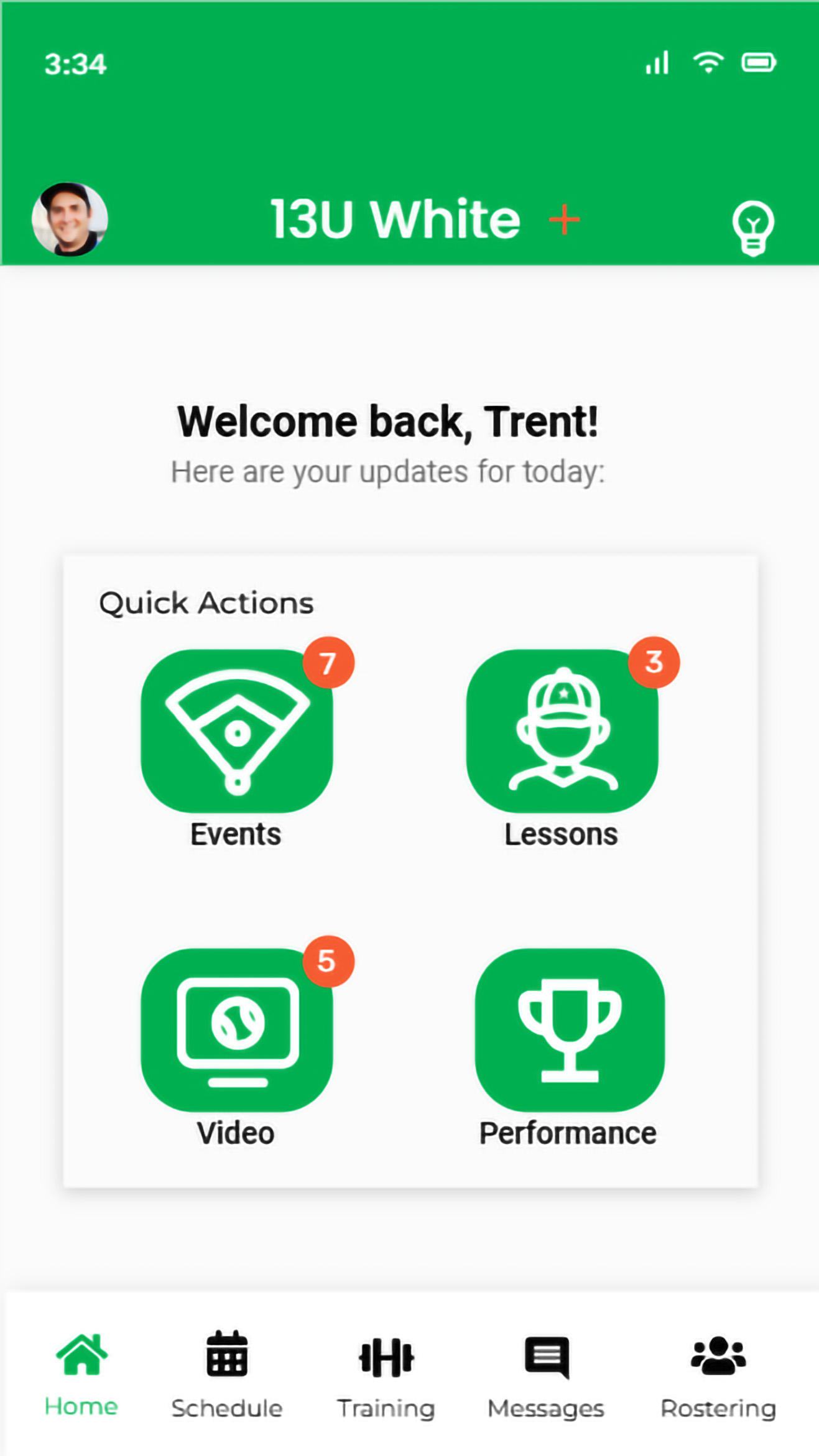The height and width of the screenshot is (1456, 819).
Task: Open the lightbulb tips icon
Action: point(753,228)
